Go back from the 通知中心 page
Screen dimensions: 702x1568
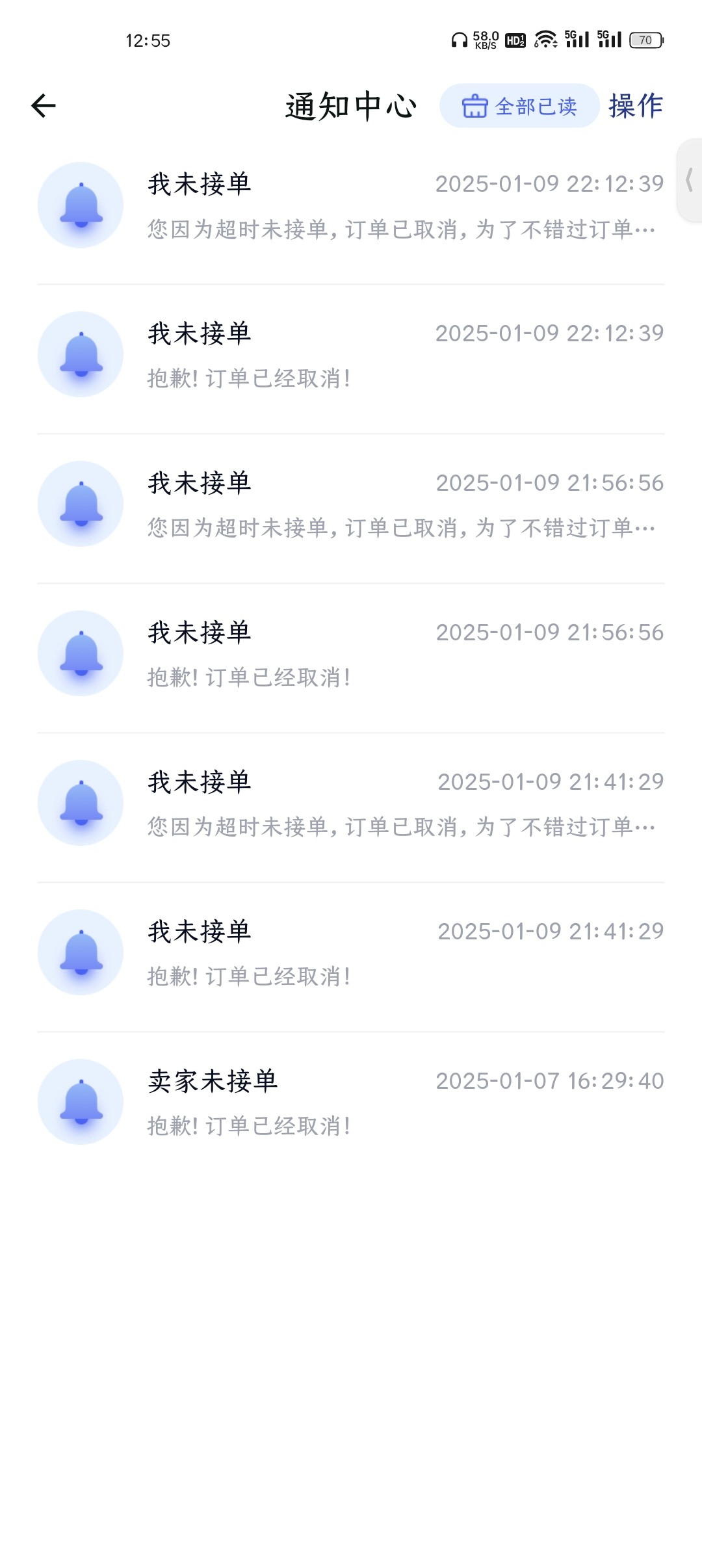click(x=44, y=106)
